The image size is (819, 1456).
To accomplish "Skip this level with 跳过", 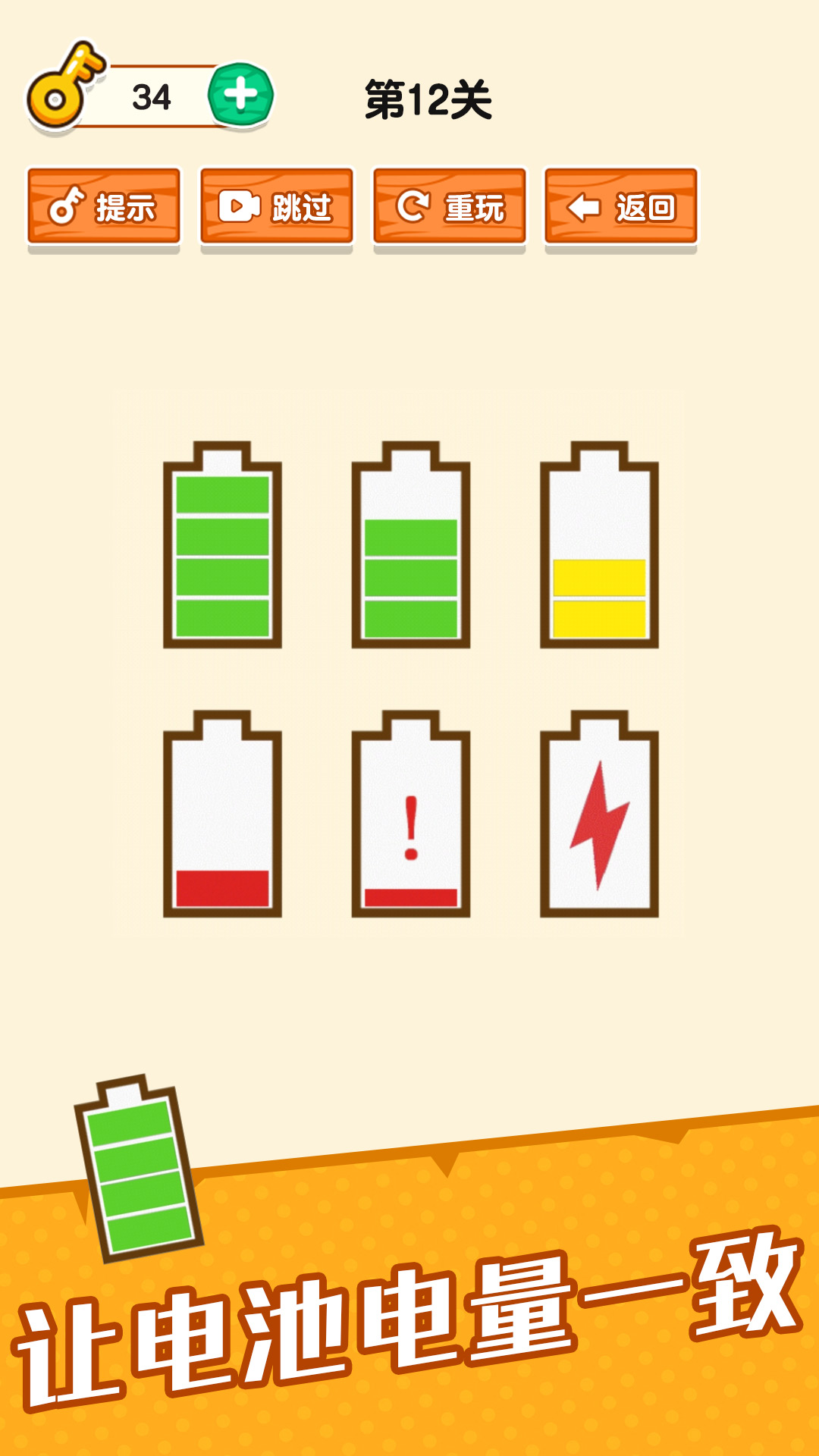I will (276, 207).
